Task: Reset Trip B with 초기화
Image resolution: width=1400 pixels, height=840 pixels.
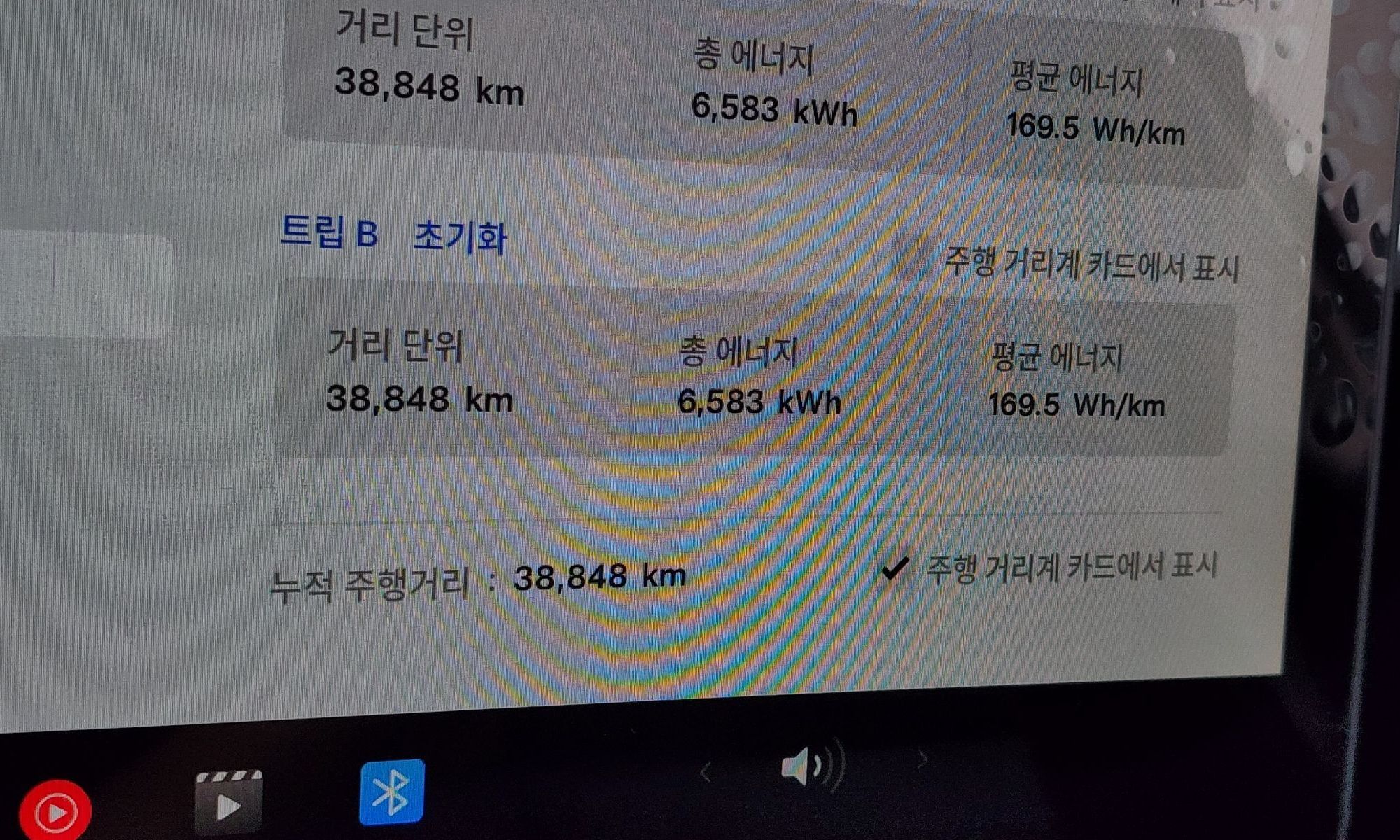Action: click(x=459, y=237)
